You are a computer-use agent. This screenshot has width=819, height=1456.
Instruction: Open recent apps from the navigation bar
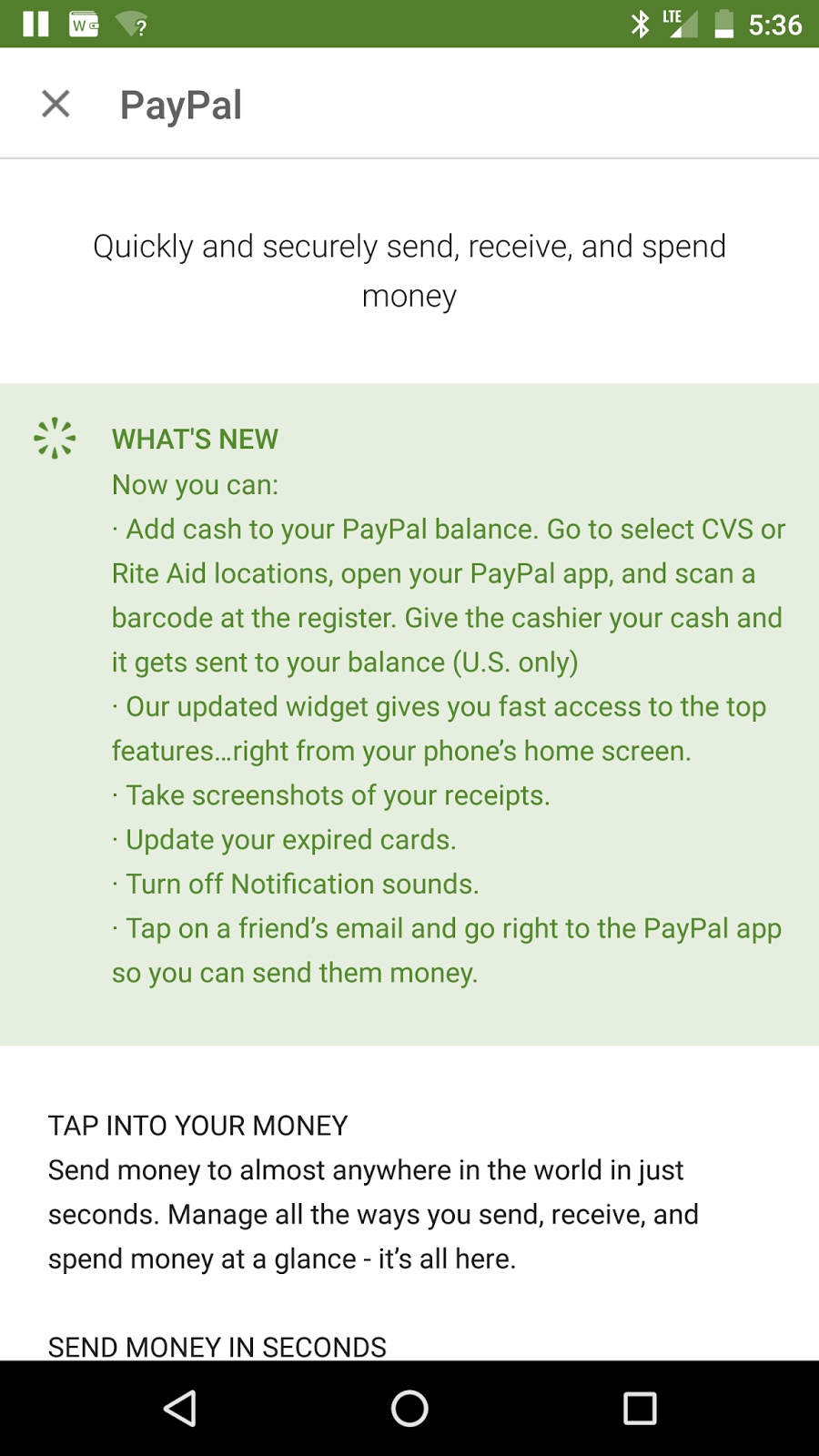640,1408
